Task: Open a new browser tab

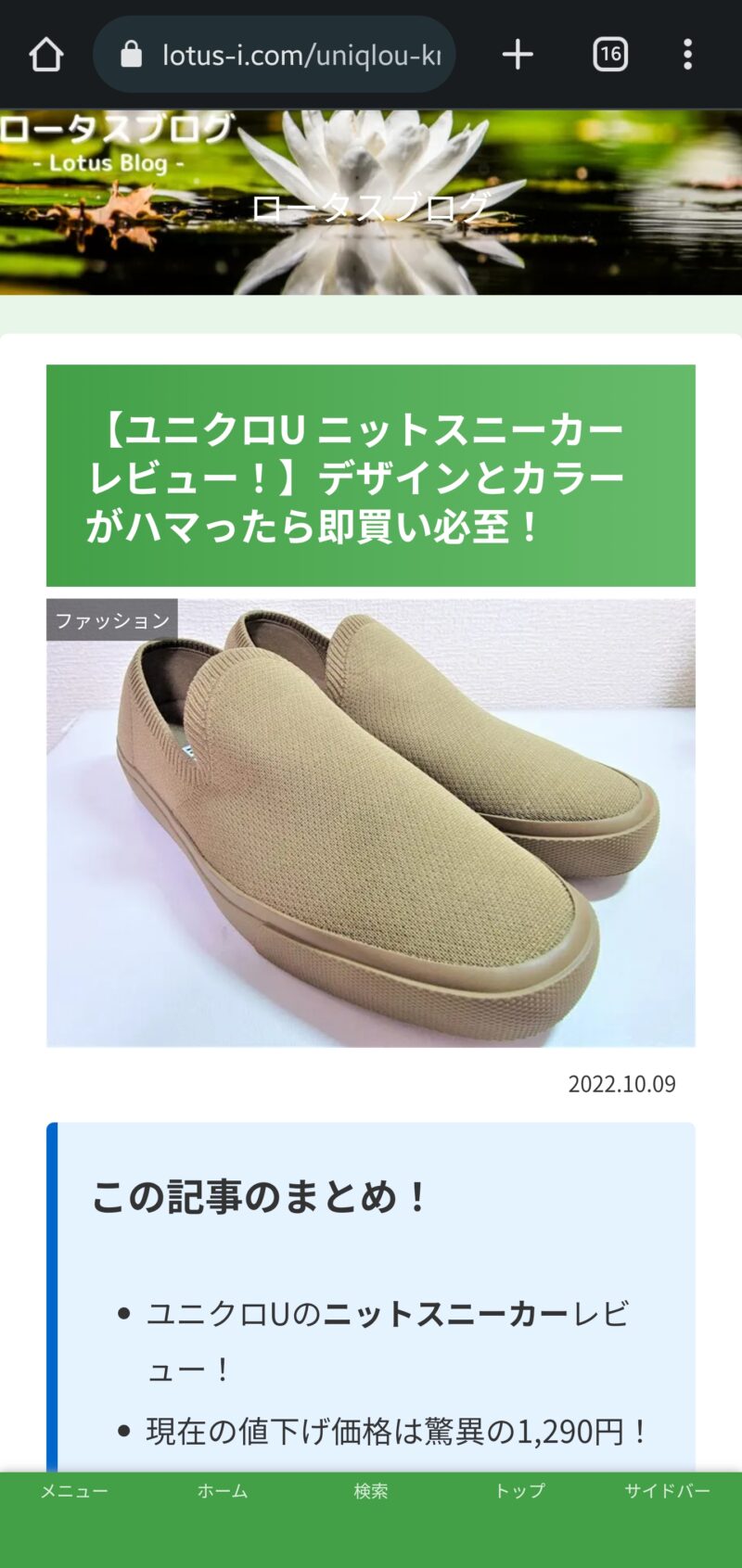Action: [x=518, y=55]
